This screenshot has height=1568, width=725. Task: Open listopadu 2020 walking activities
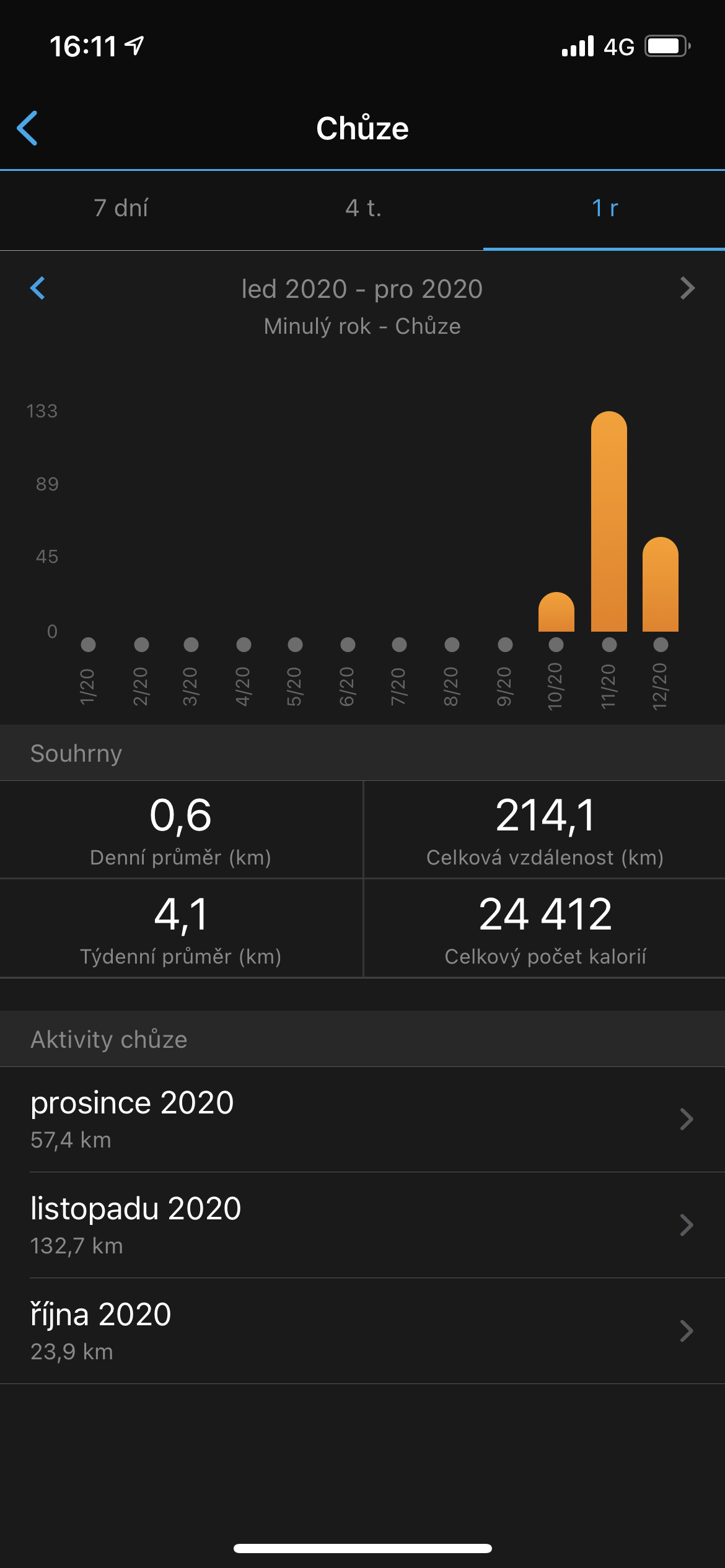[x=362, y=1225]
